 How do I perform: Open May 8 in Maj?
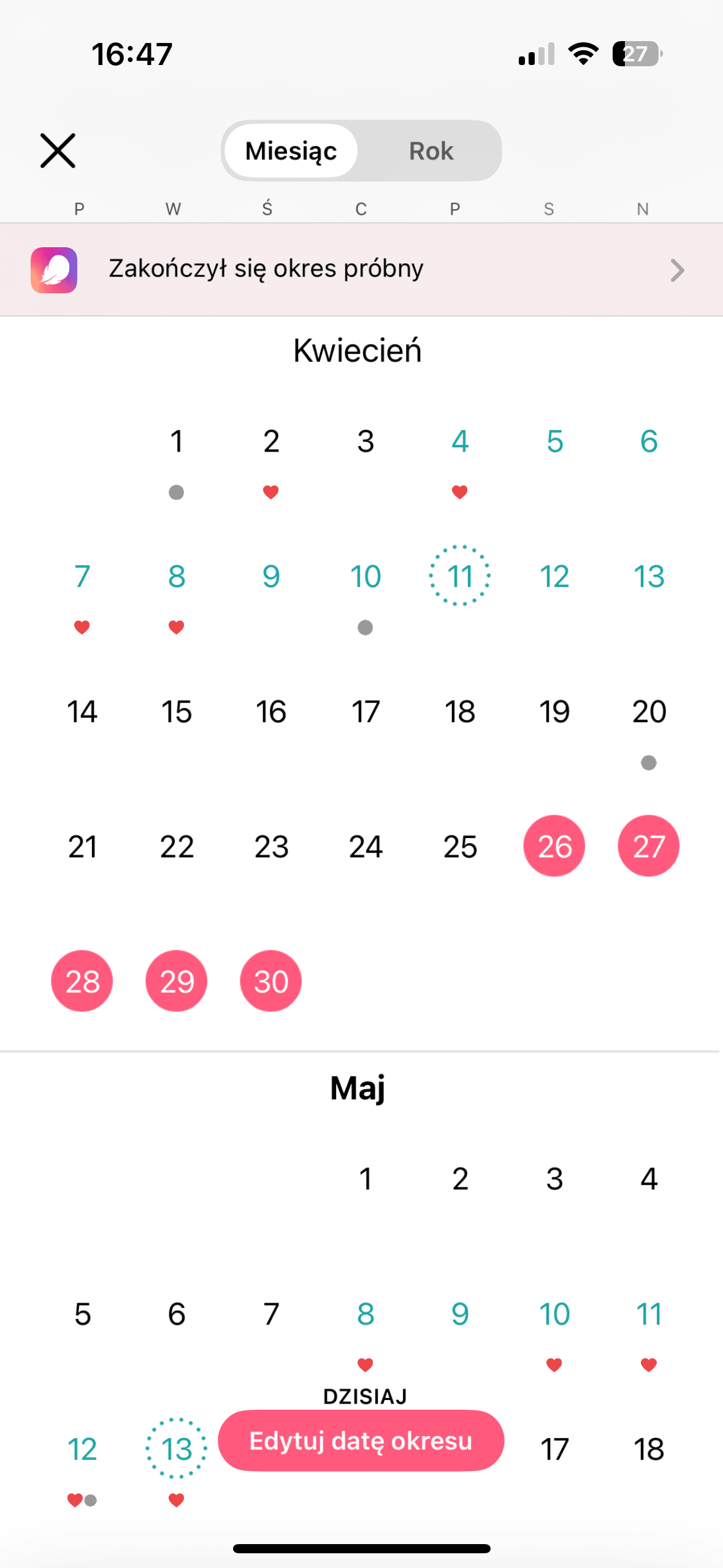click(x=365, y=1313)
